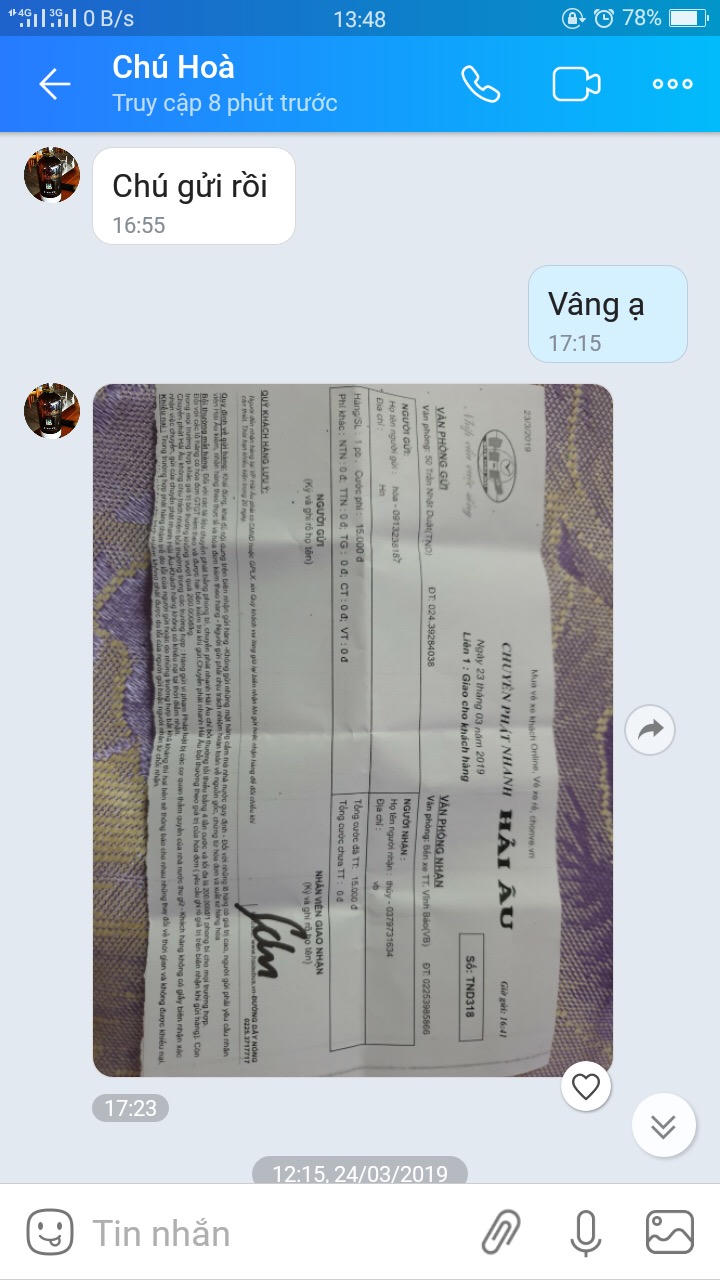Start a video call with Chú Hoà

point(573,86)
